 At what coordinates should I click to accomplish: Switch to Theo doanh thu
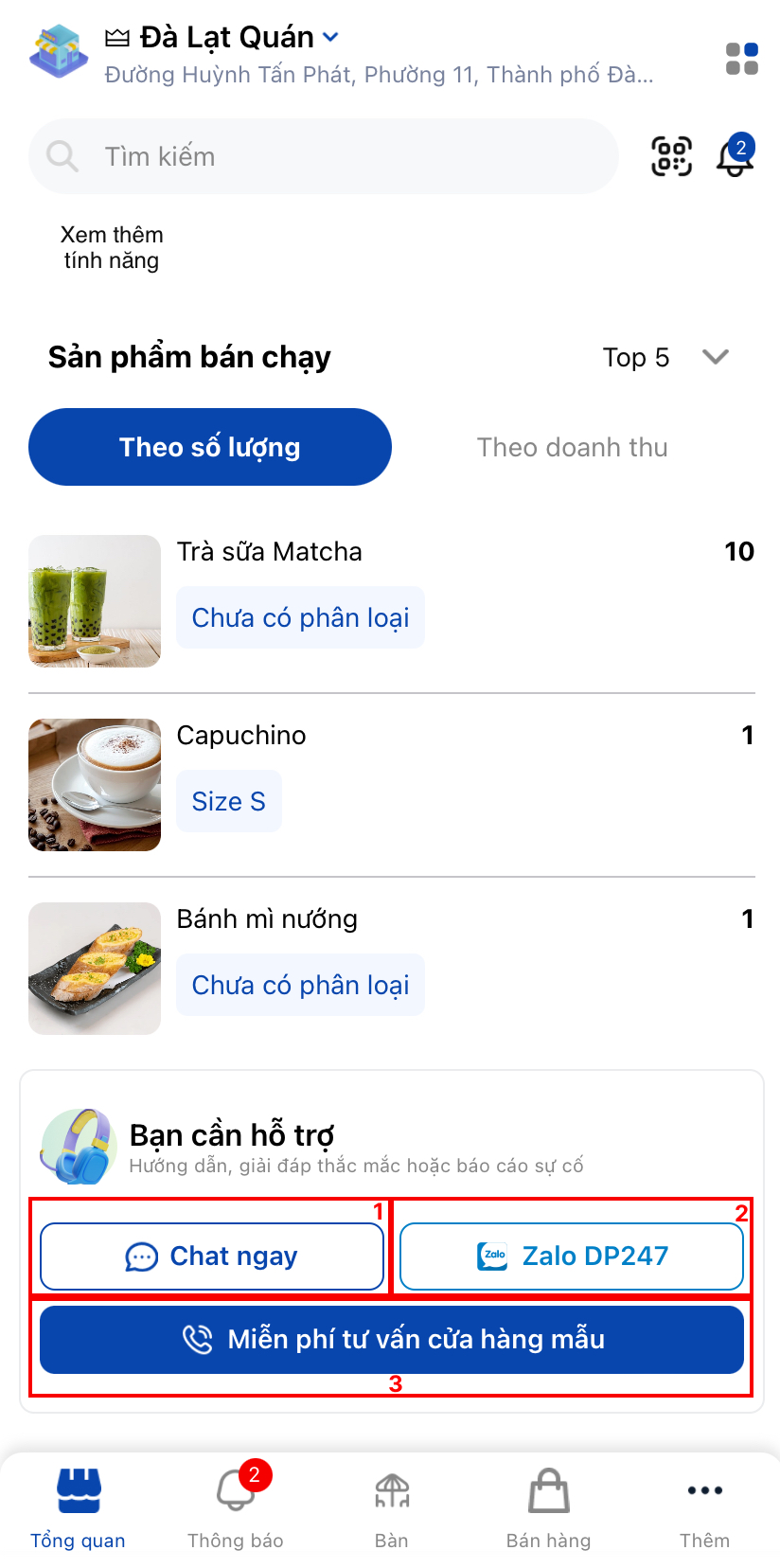coord(572,447)
